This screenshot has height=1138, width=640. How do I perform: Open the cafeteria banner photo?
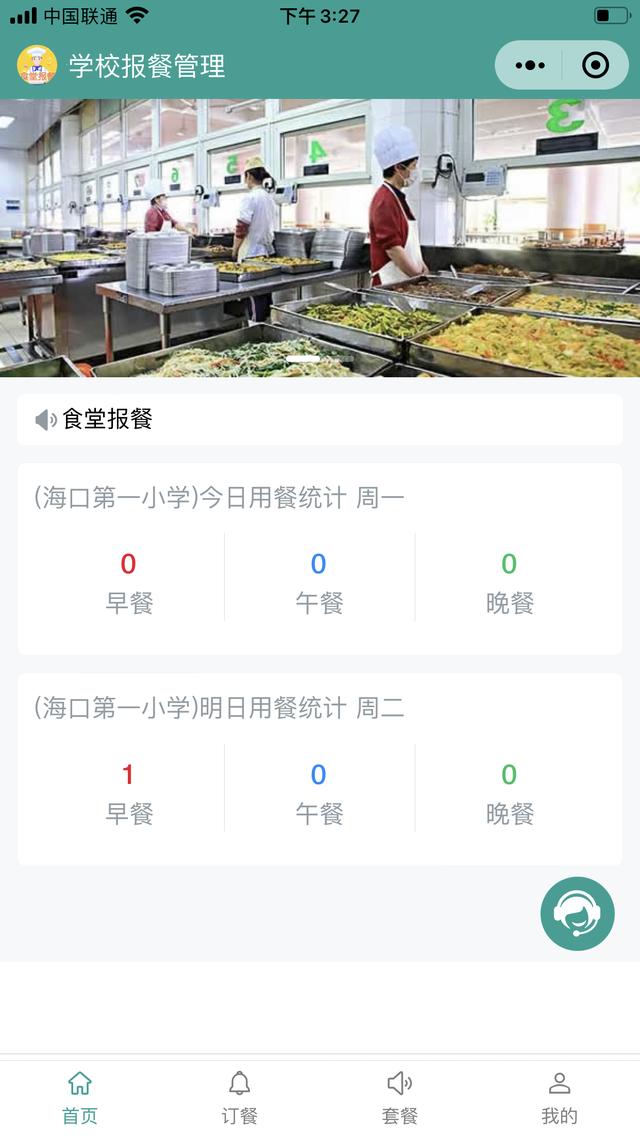320,237
